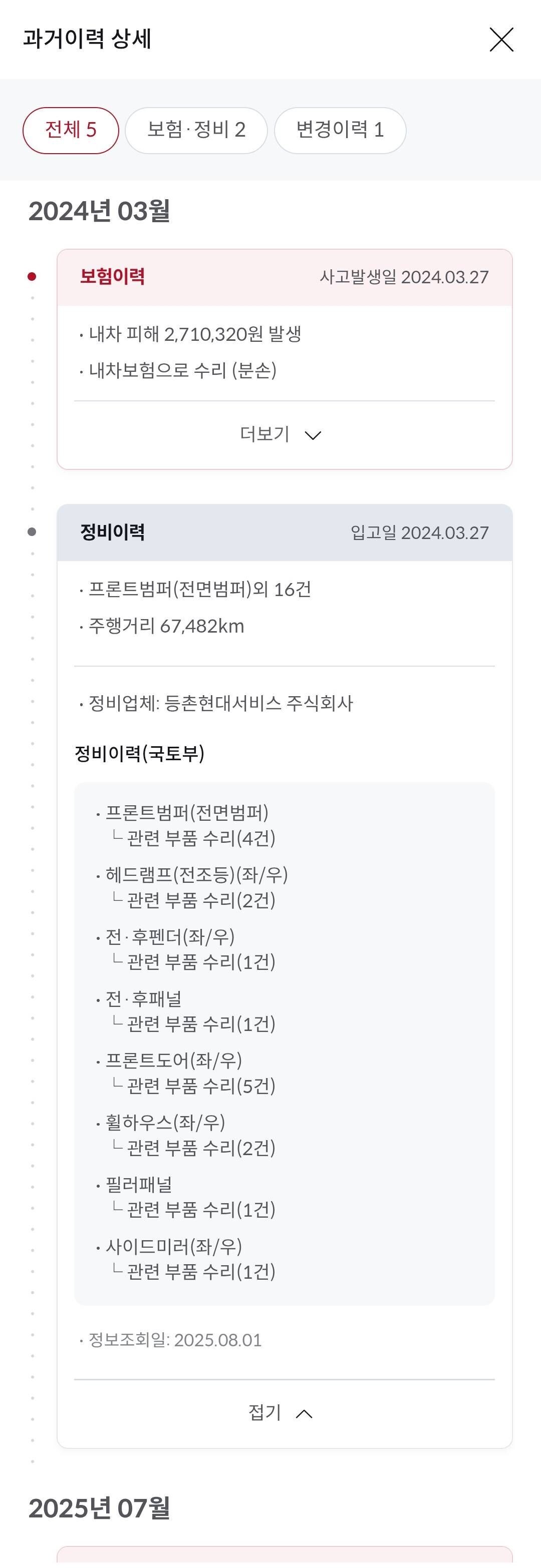Select the 보험·정비 2 filter chip
Screen dimensions: 541x1568
pyautogui.click(x=196, y=130)
